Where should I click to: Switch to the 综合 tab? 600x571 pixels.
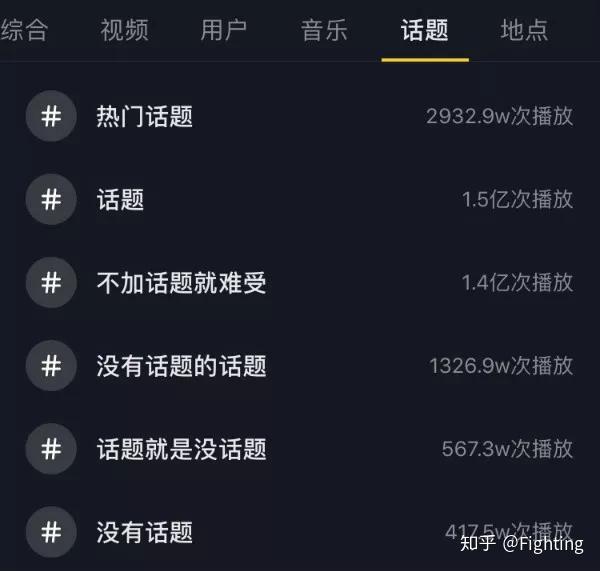point(24,30)
